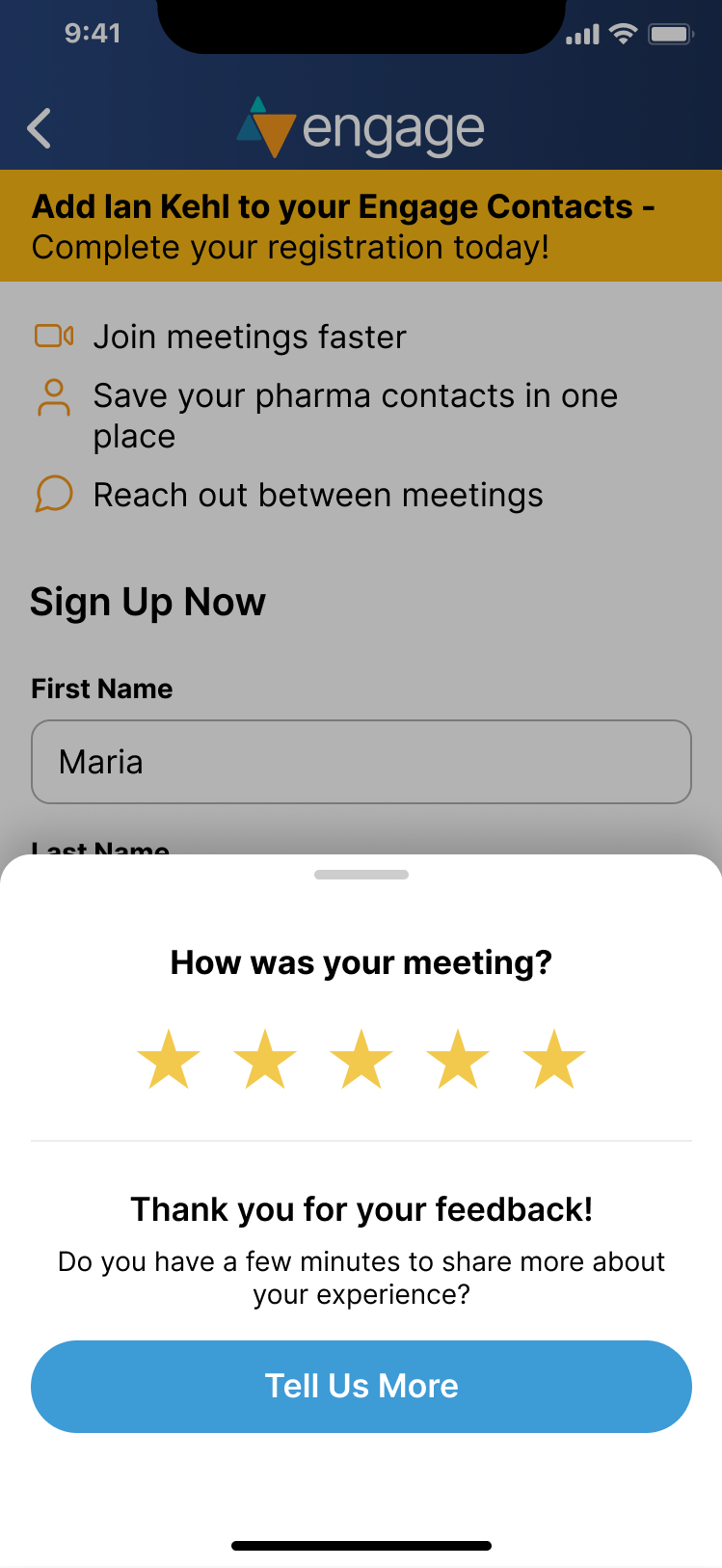Select the second rating star
Screen dimensions: 722x1568
[x=265, y=1059]
